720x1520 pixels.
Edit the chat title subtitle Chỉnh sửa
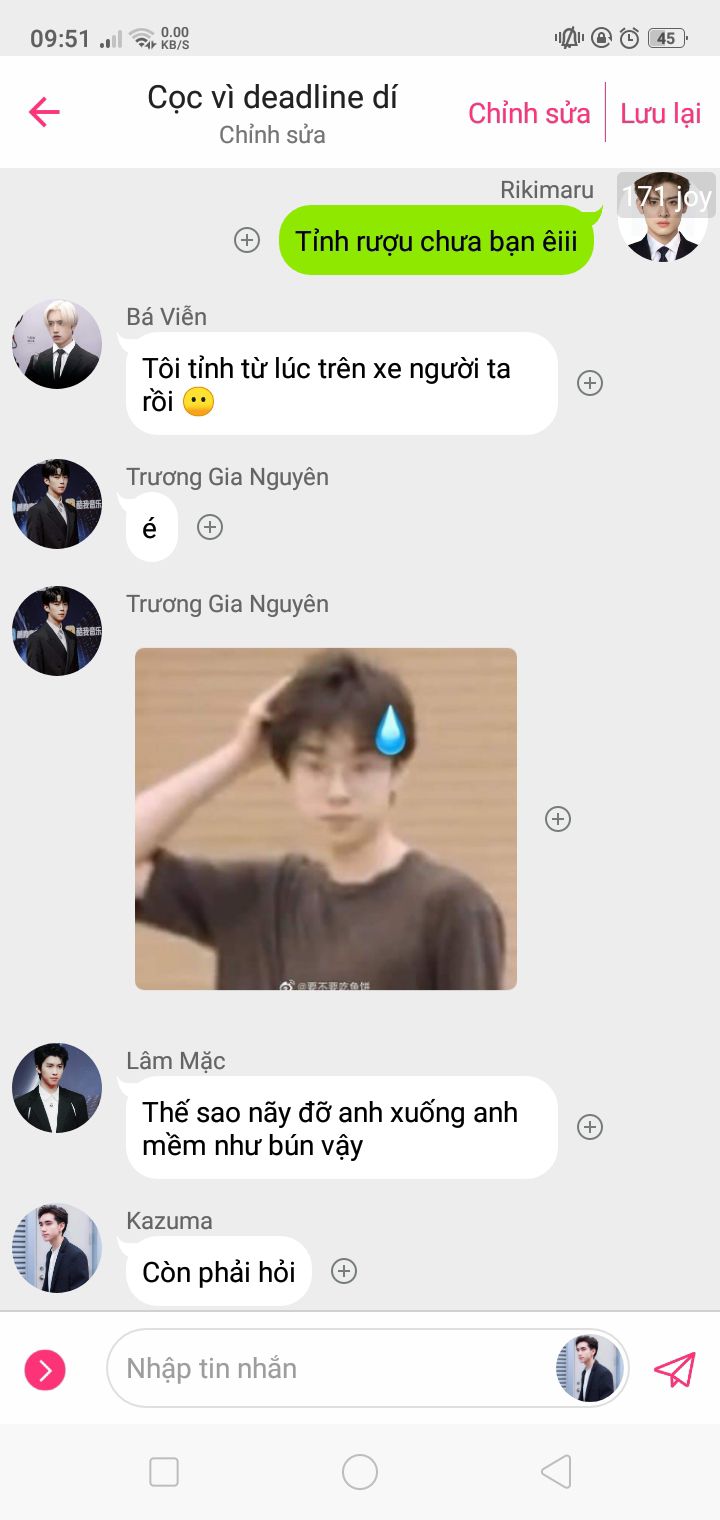tap(272, 135)
